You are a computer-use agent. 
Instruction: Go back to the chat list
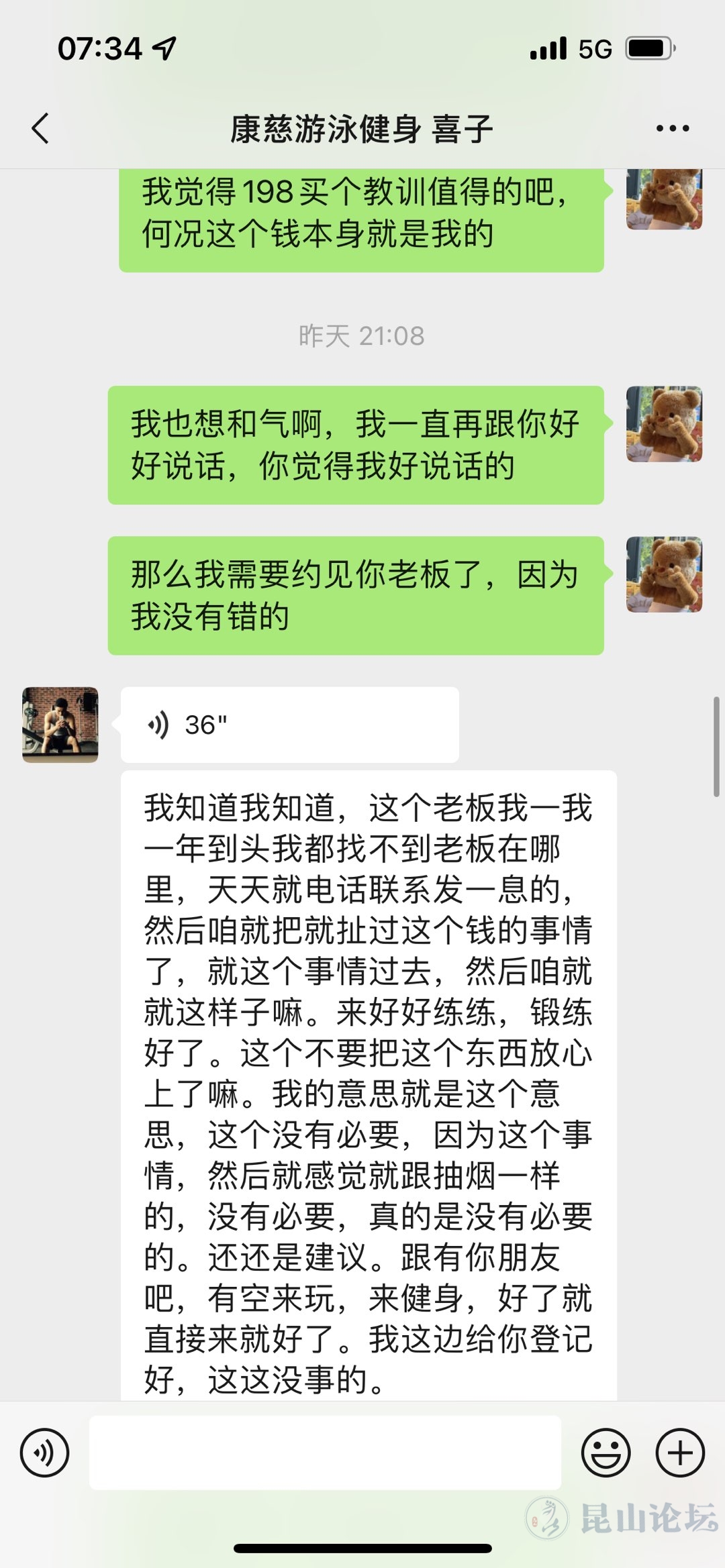coord(40,128)
